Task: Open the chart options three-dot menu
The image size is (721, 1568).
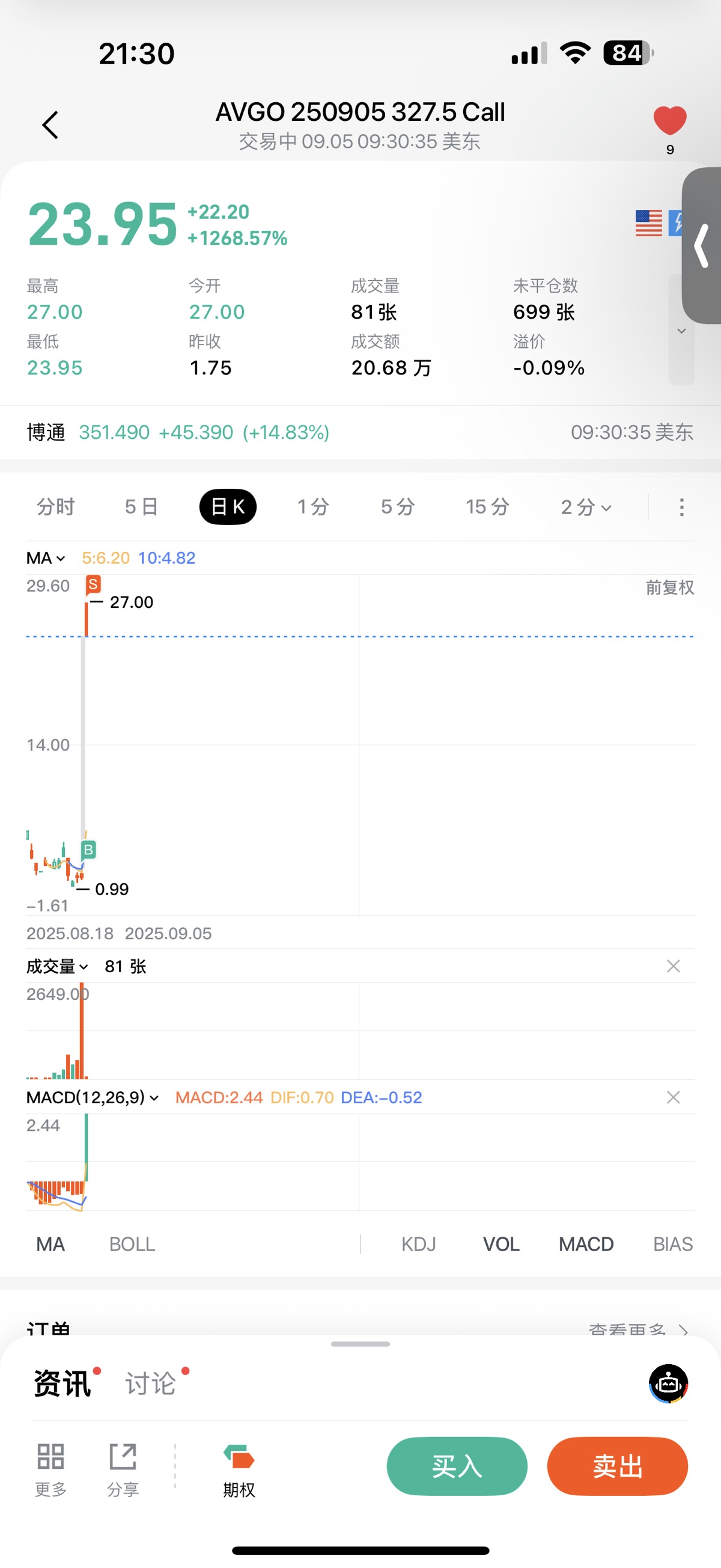Action: (681, 506)
